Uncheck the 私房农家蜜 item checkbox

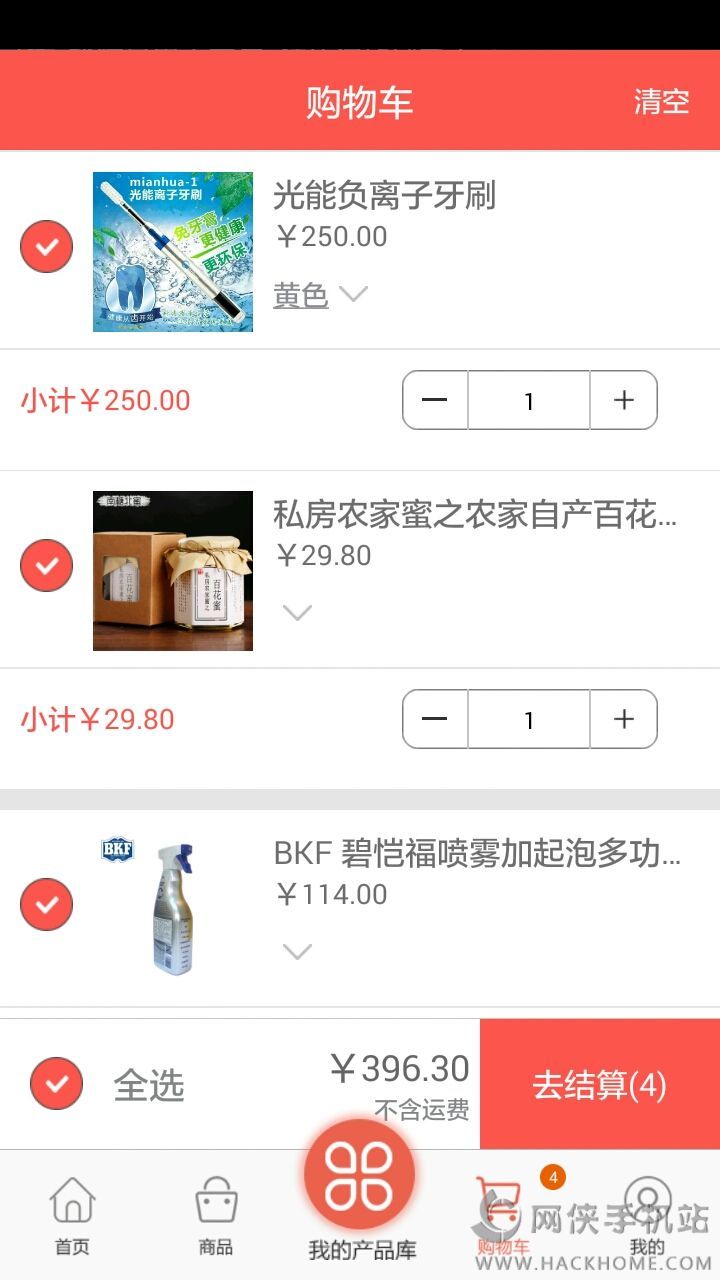click(x=47, y=565)
